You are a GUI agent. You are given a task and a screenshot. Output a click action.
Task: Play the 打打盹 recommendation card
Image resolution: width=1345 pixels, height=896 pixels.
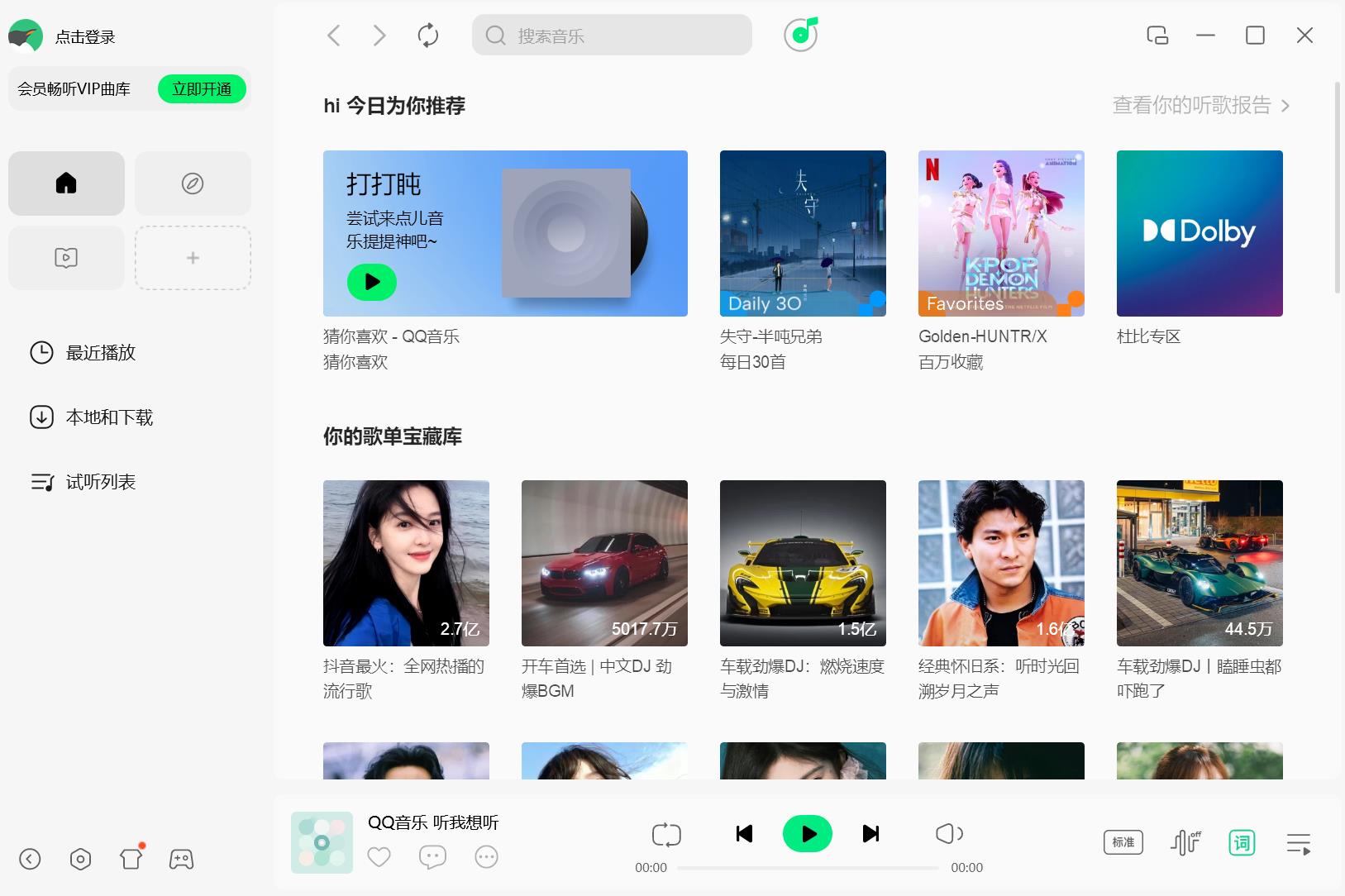click(372, 282)
